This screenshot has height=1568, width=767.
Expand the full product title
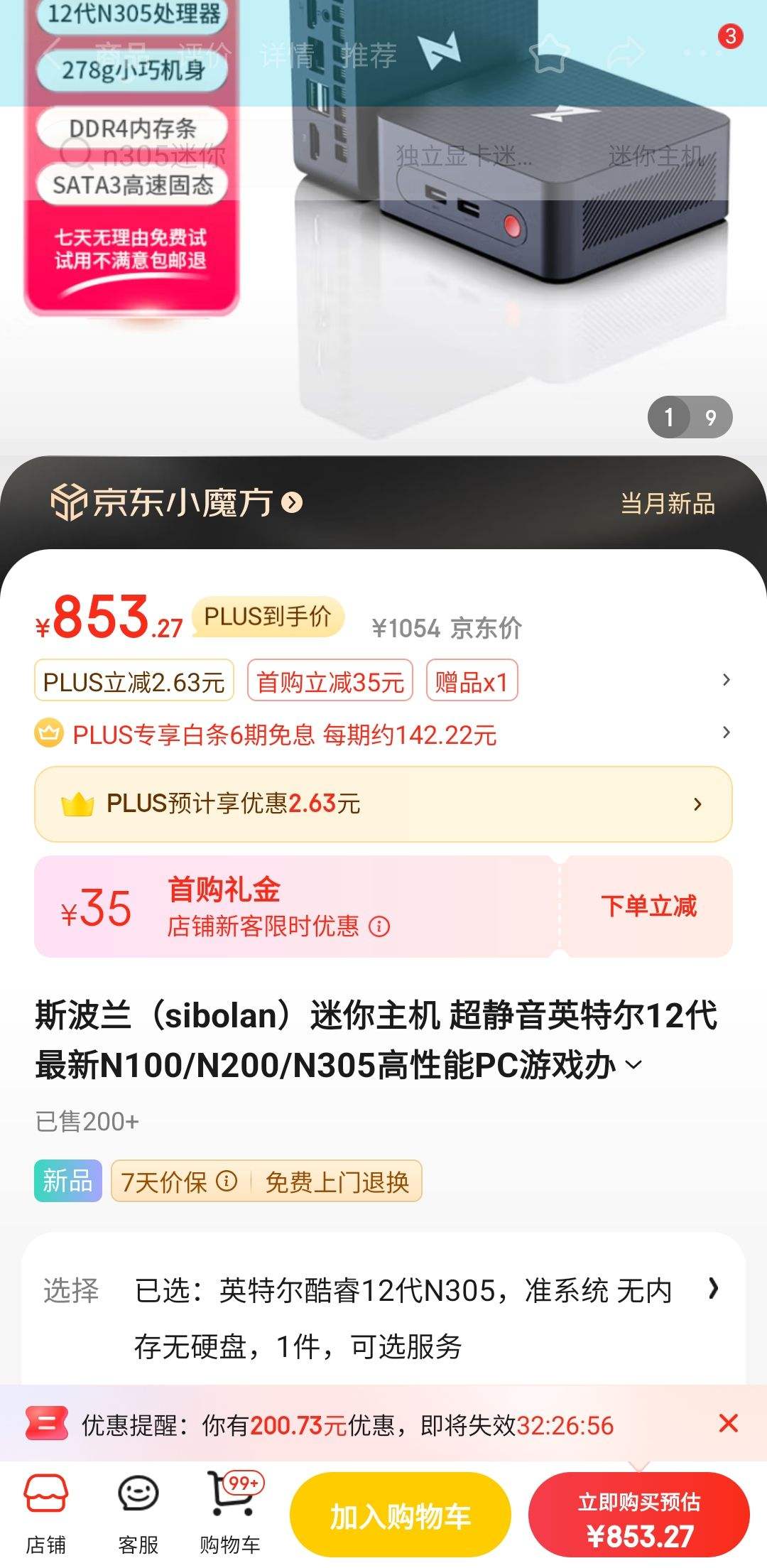click(634, 1063)
